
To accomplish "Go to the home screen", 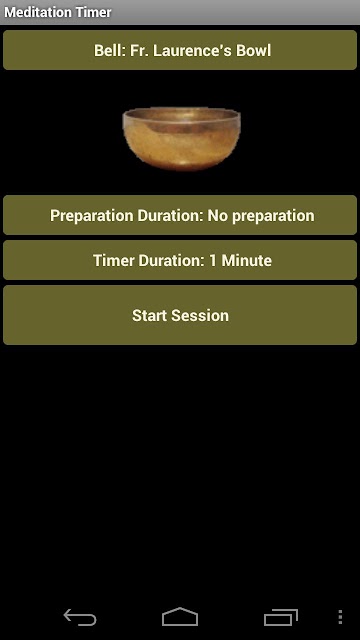I will pyautogui.click(x=180, y=617).
